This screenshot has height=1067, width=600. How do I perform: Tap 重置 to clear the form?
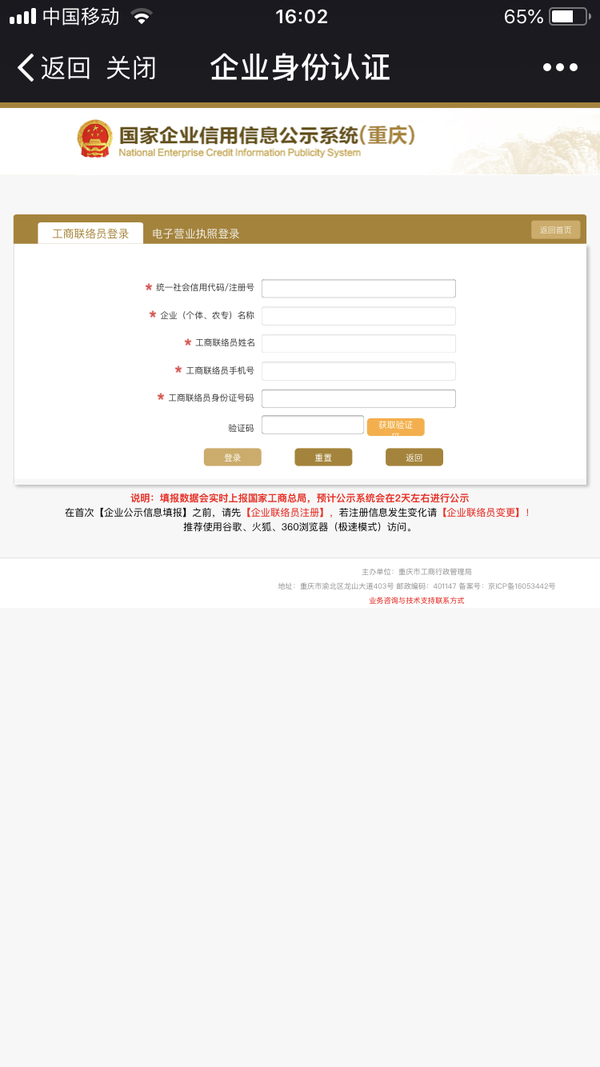323,457
